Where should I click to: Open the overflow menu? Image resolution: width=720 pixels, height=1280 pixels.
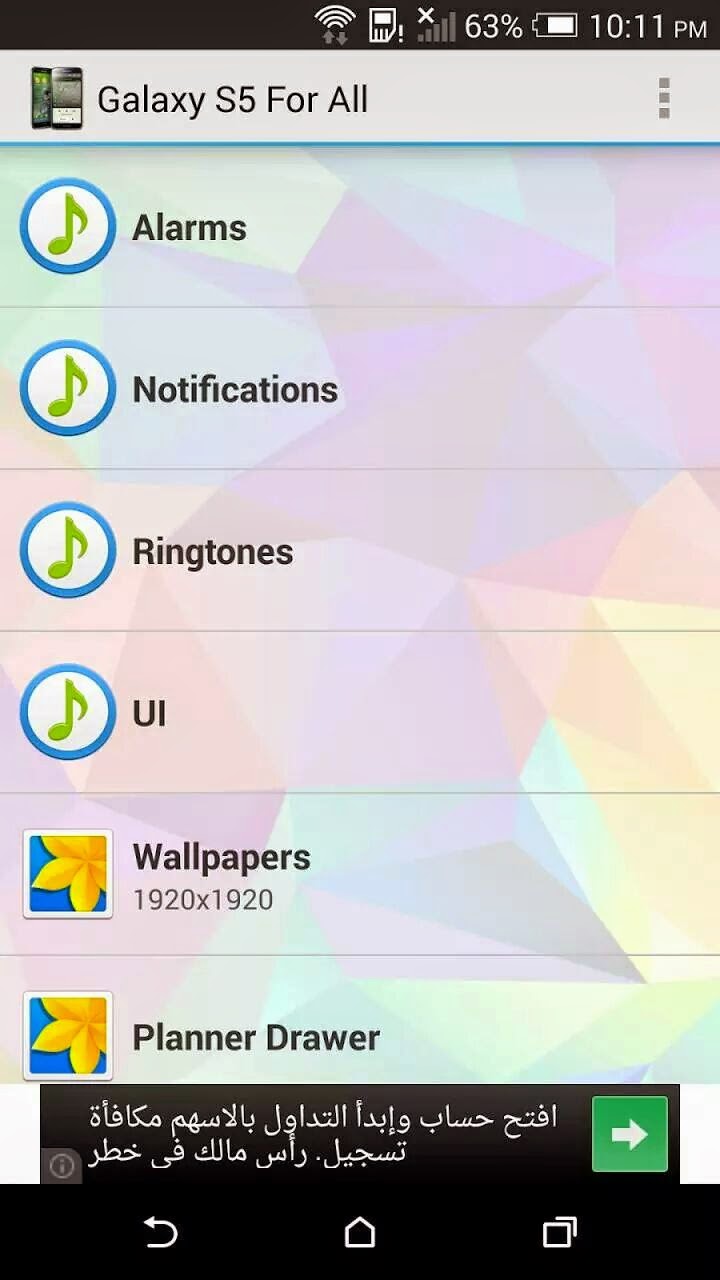coord(663,99)
